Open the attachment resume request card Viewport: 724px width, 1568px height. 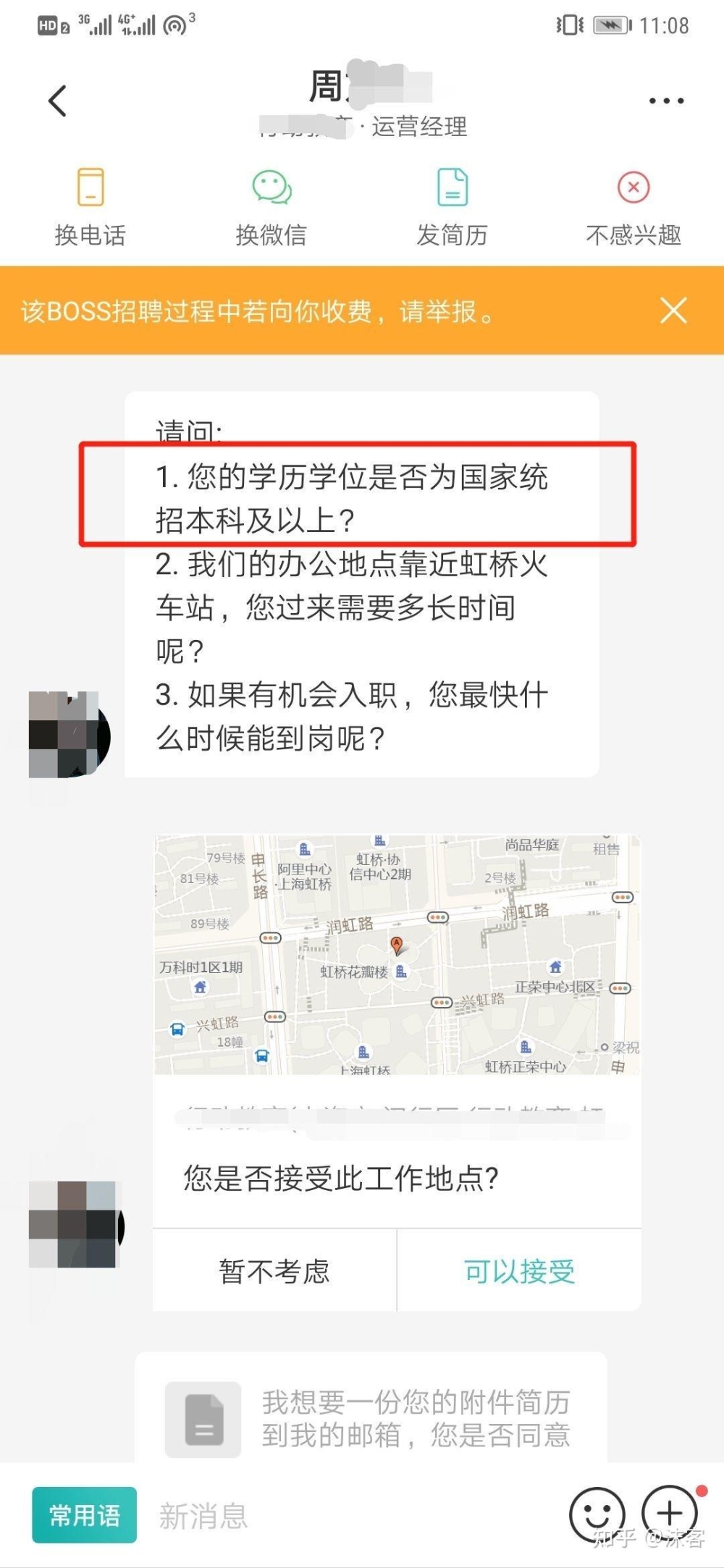tap(371, 1419)
